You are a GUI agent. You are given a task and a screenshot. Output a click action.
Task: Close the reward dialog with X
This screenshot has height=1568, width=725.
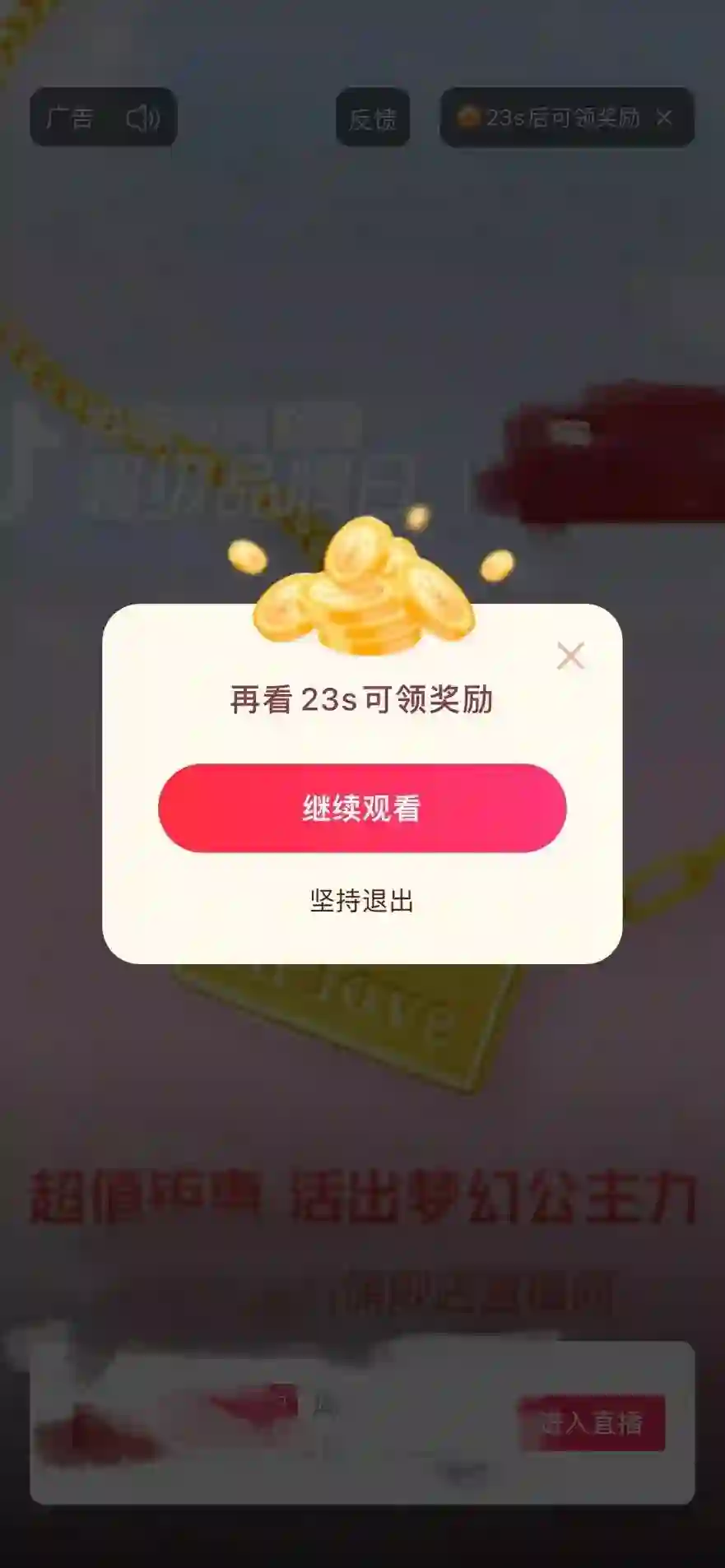[x=570, y=656]
